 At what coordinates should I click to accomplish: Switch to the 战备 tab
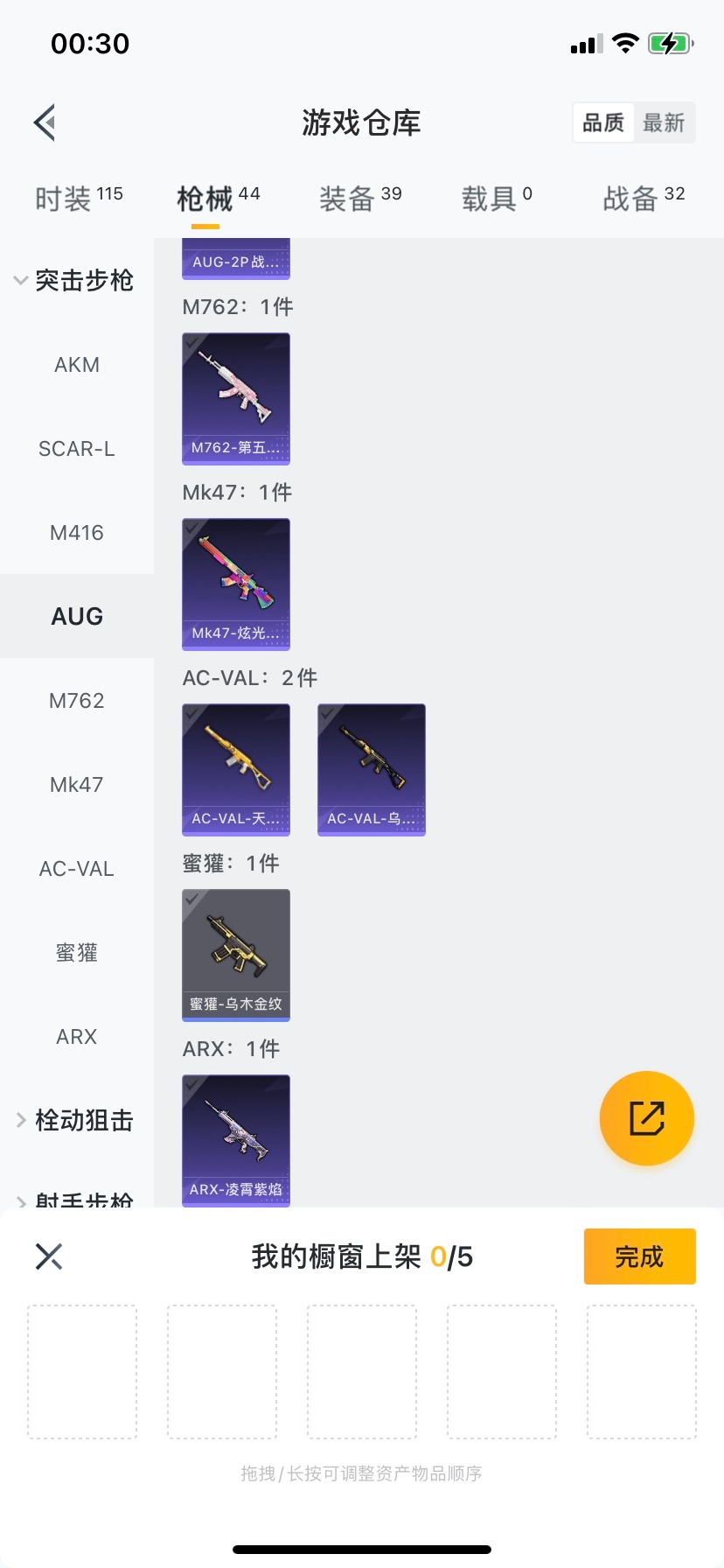pyautogui.click(x=644, y=199)
